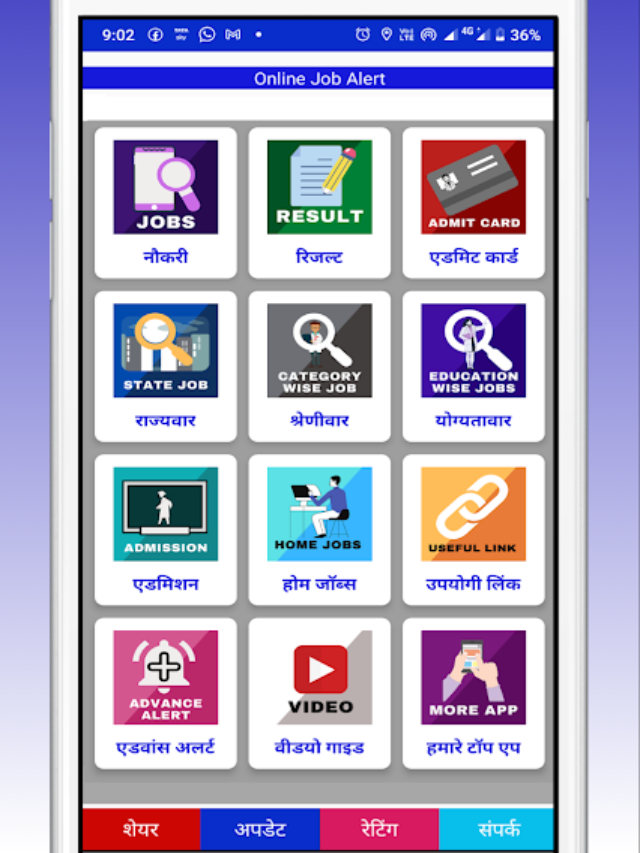The image size is (640, 853).
Task: Open State Job (राज्यवार) tile
Action: (165, 366)
